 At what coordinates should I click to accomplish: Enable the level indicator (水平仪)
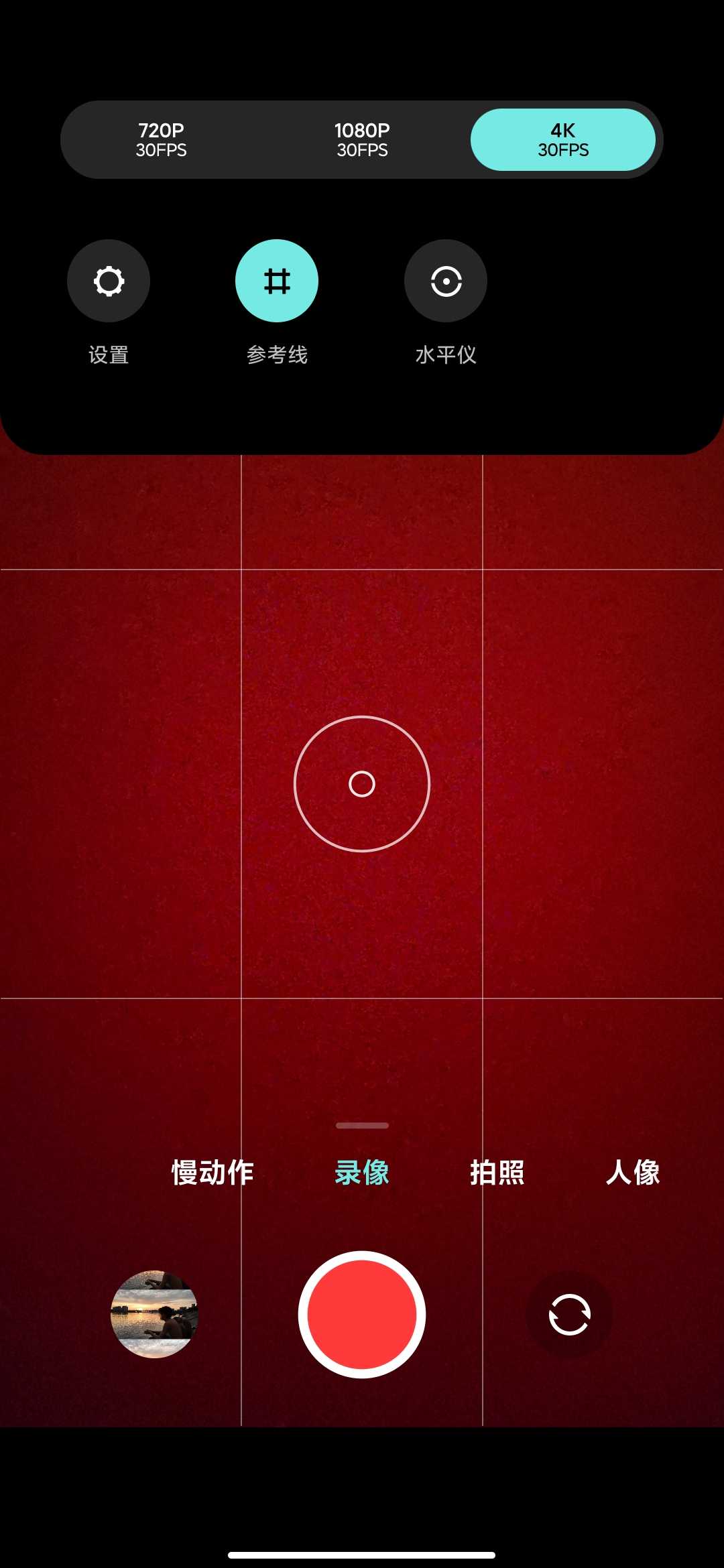(446, 281)
